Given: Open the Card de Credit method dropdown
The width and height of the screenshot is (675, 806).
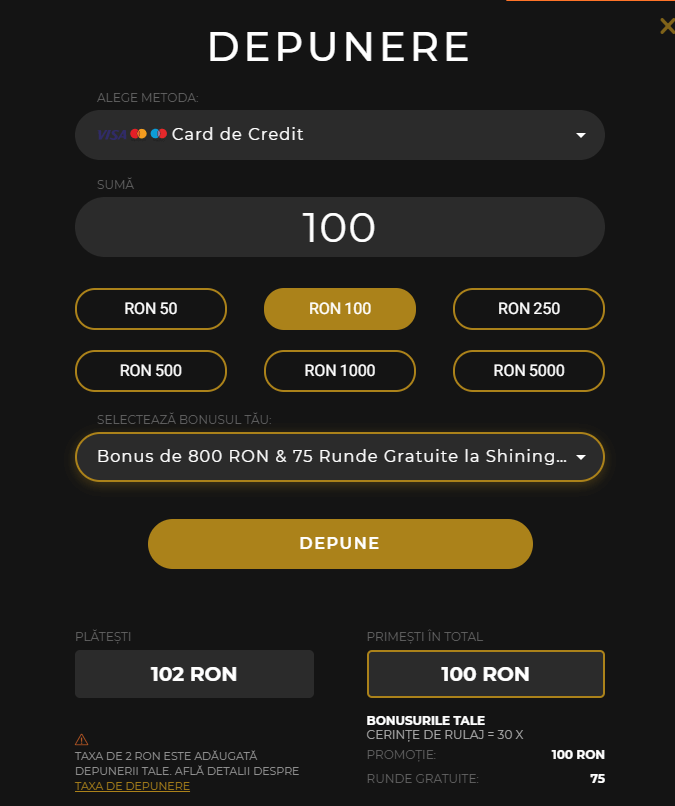Looking at the screenshot, I should pyautogui.click(x=339, y=135).
